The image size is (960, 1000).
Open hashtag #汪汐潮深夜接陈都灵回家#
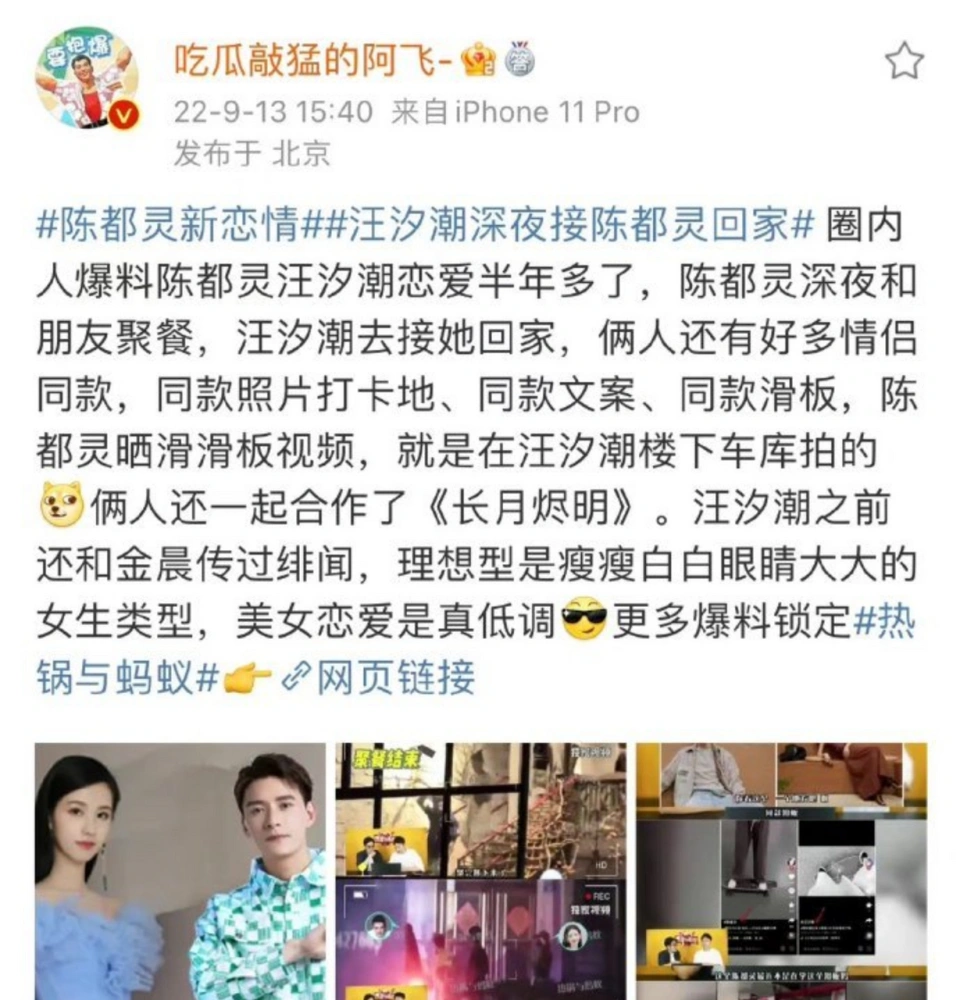tap(568, 226)
